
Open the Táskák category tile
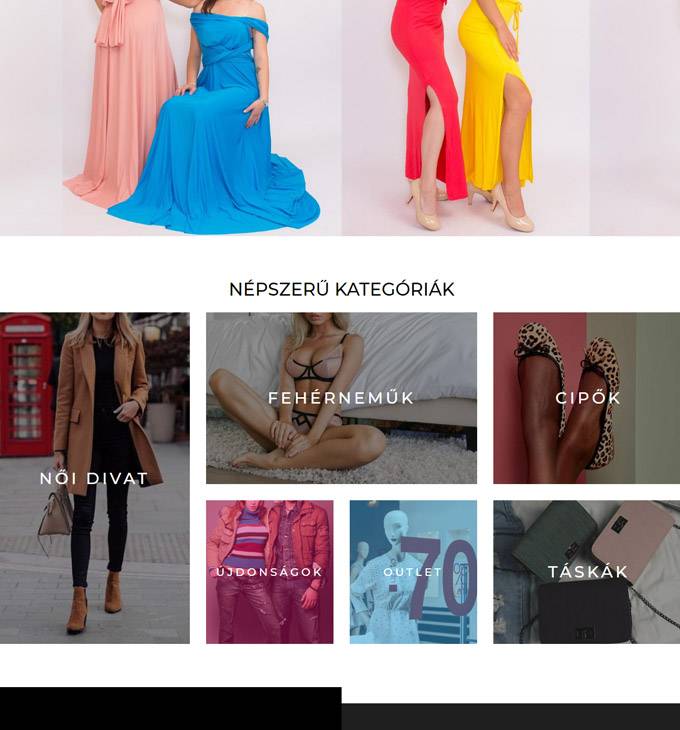point(587,572)
